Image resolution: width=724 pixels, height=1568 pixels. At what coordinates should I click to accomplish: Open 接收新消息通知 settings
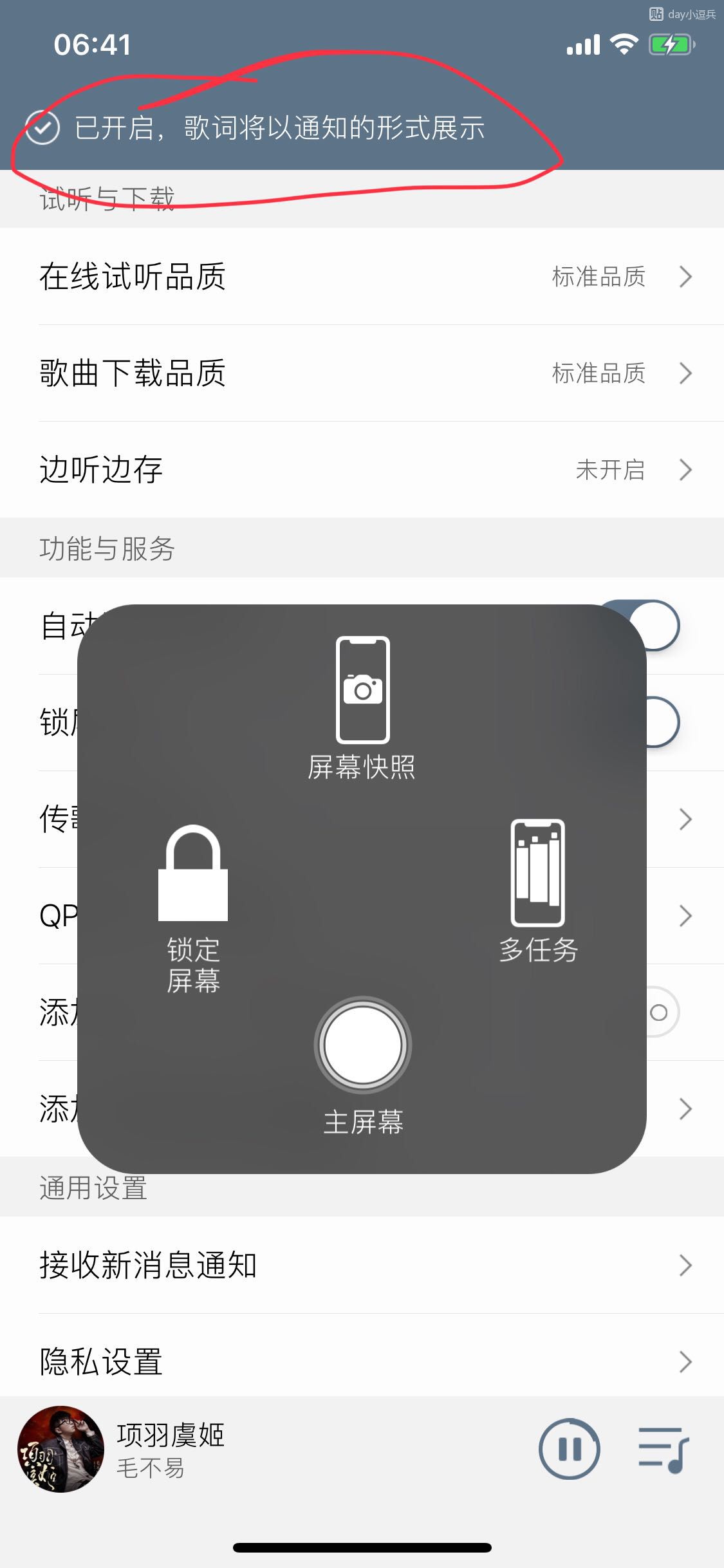[x=362, y=1265]
